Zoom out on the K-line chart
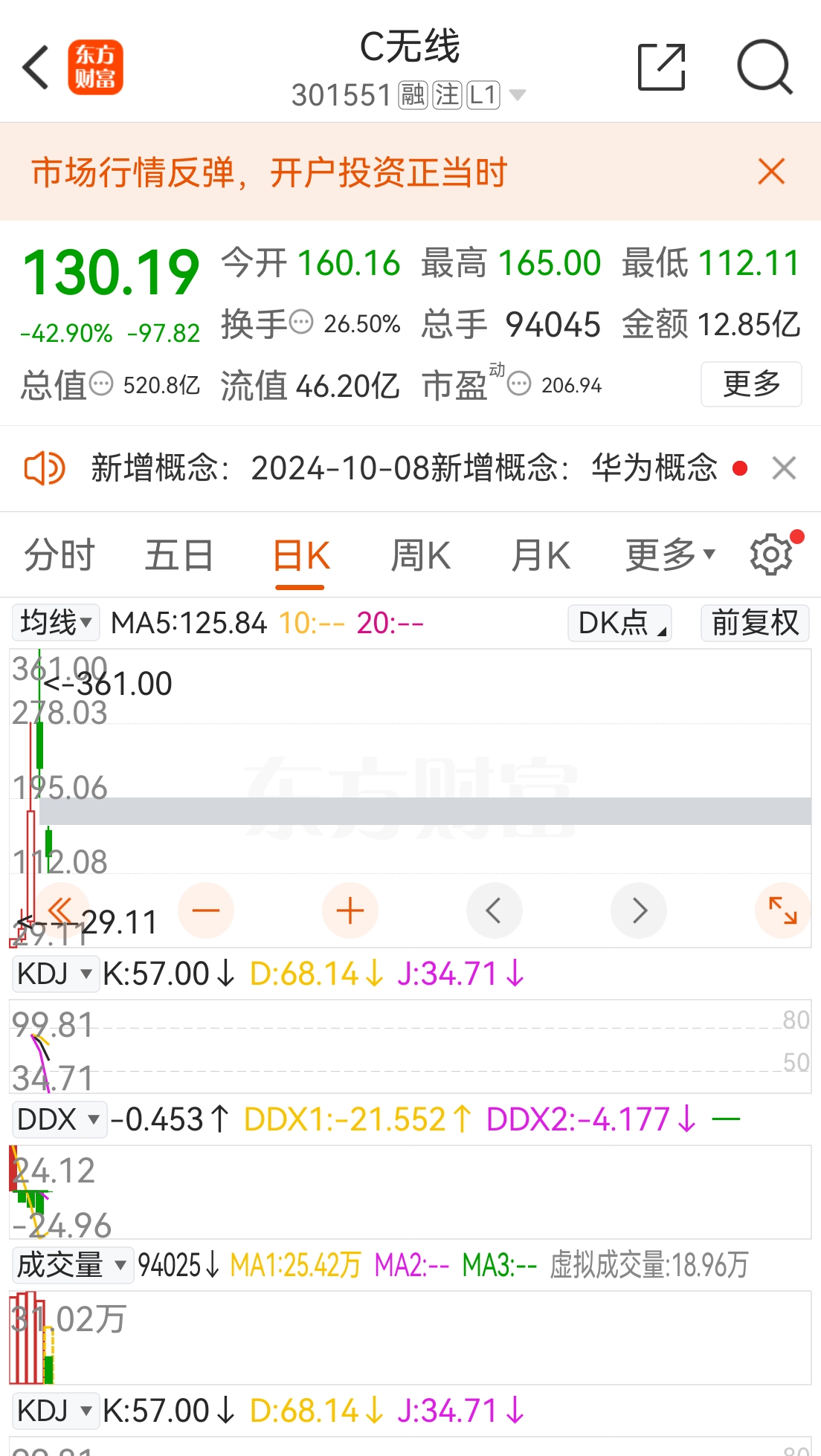 [x=206, y=910]
